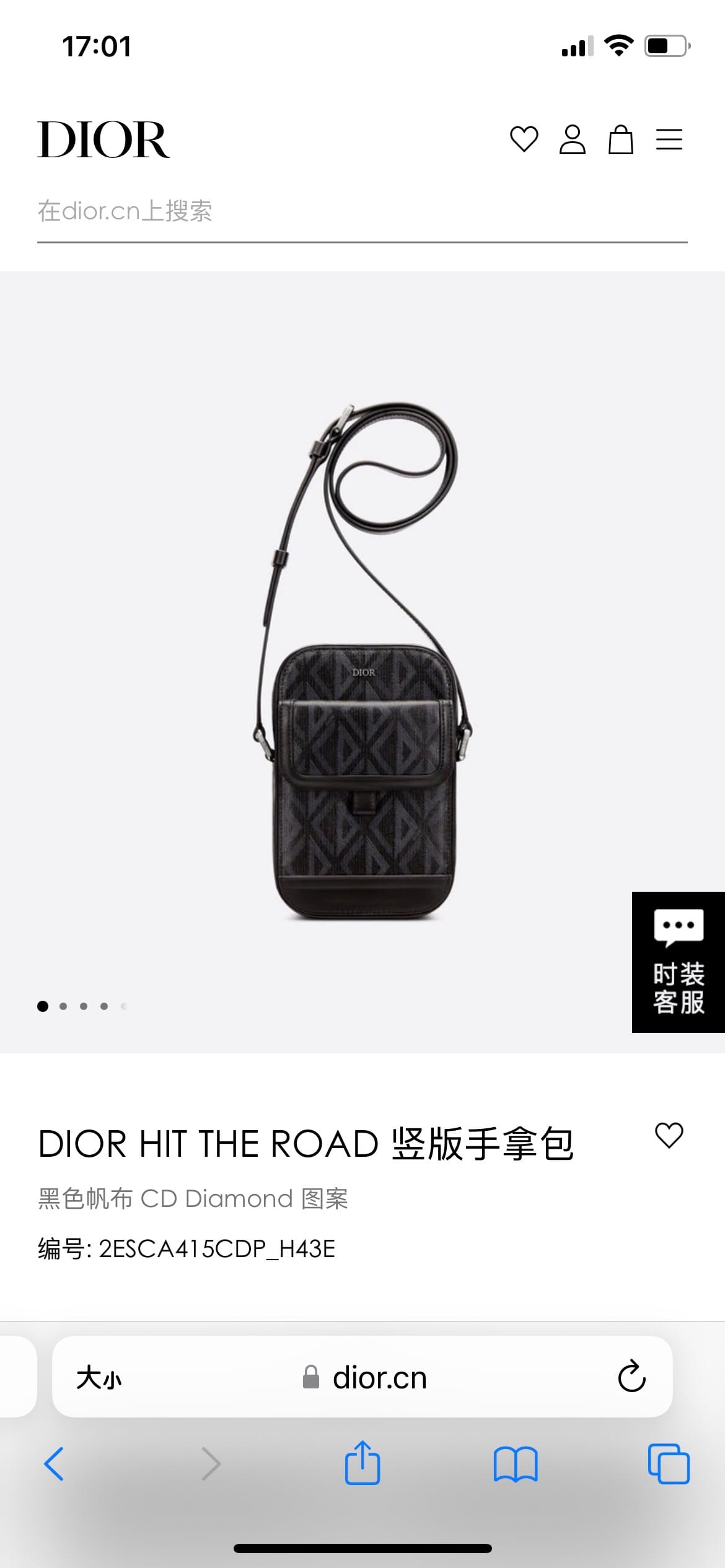This screenshot has height=1568, width=725.
Task: Open the account profile icon
Action: tap(572, 139)
